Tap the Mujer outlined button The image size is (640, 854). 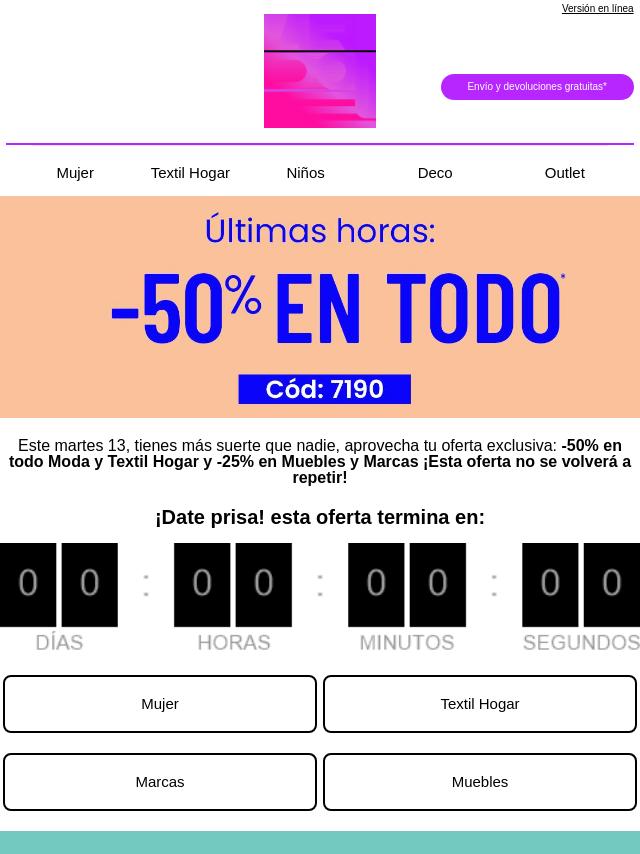tap(160, 704)
